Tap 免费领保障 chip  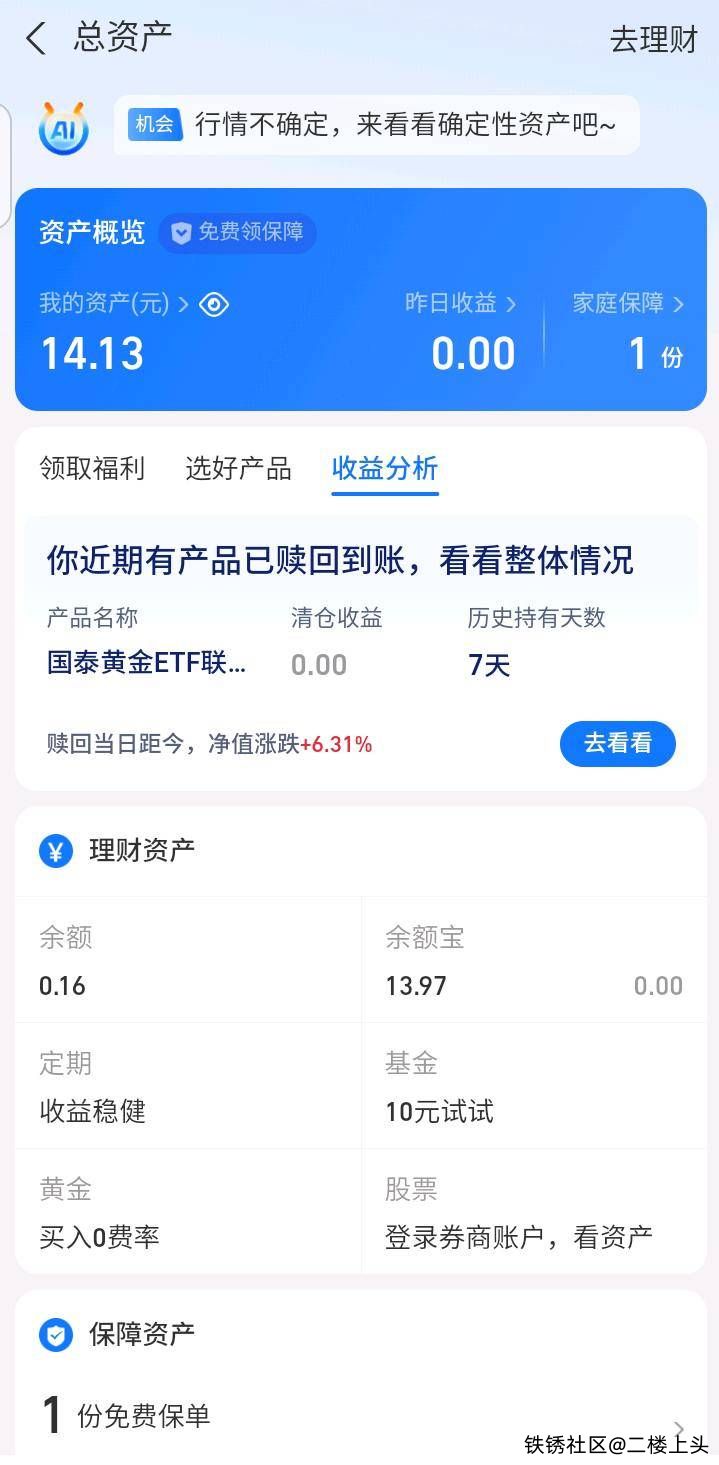point(238,232)
